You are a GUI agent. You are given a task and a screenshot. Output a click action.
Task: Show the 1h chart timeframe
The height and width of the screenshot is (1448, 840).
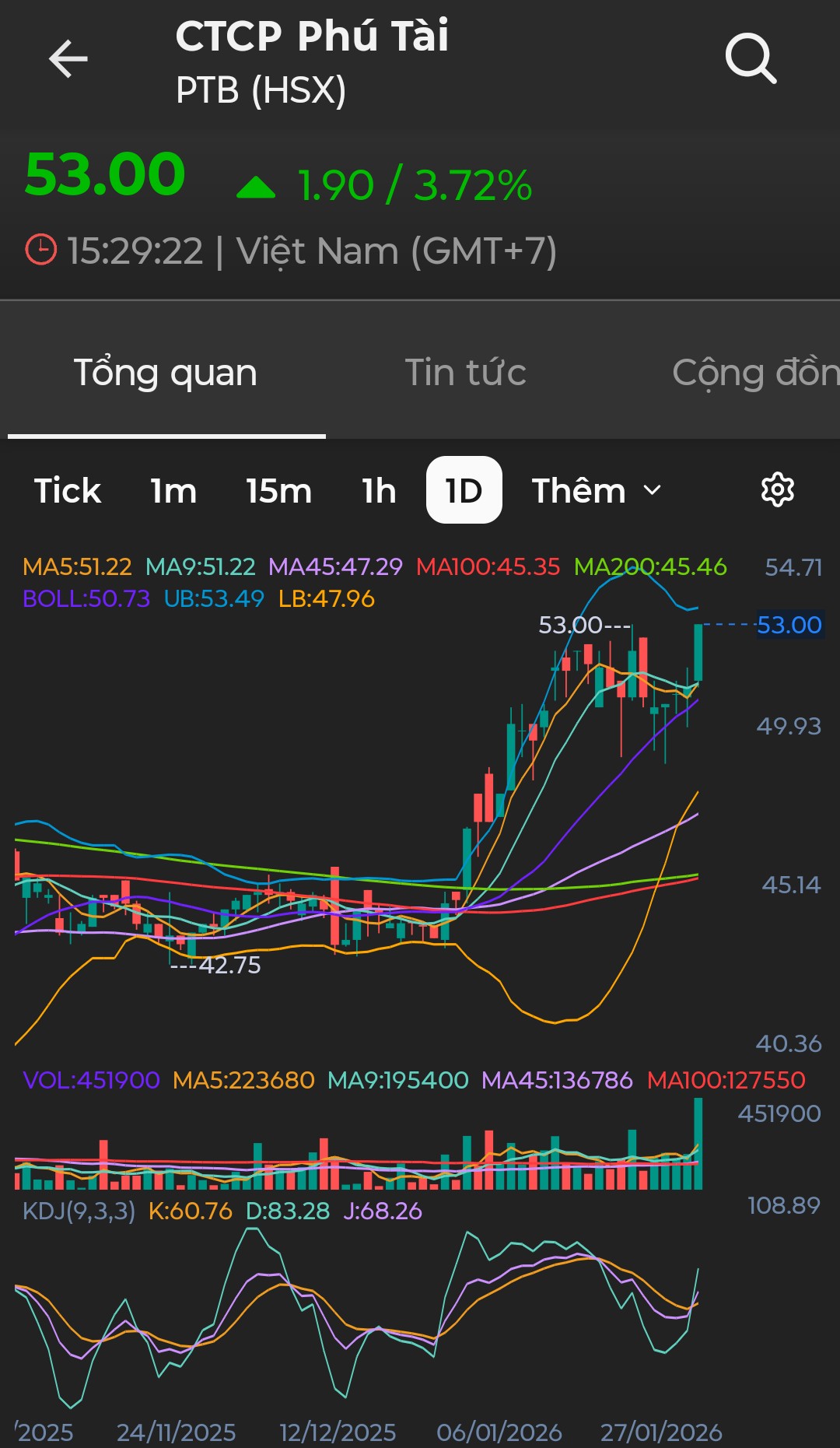(x=379, y=491)
